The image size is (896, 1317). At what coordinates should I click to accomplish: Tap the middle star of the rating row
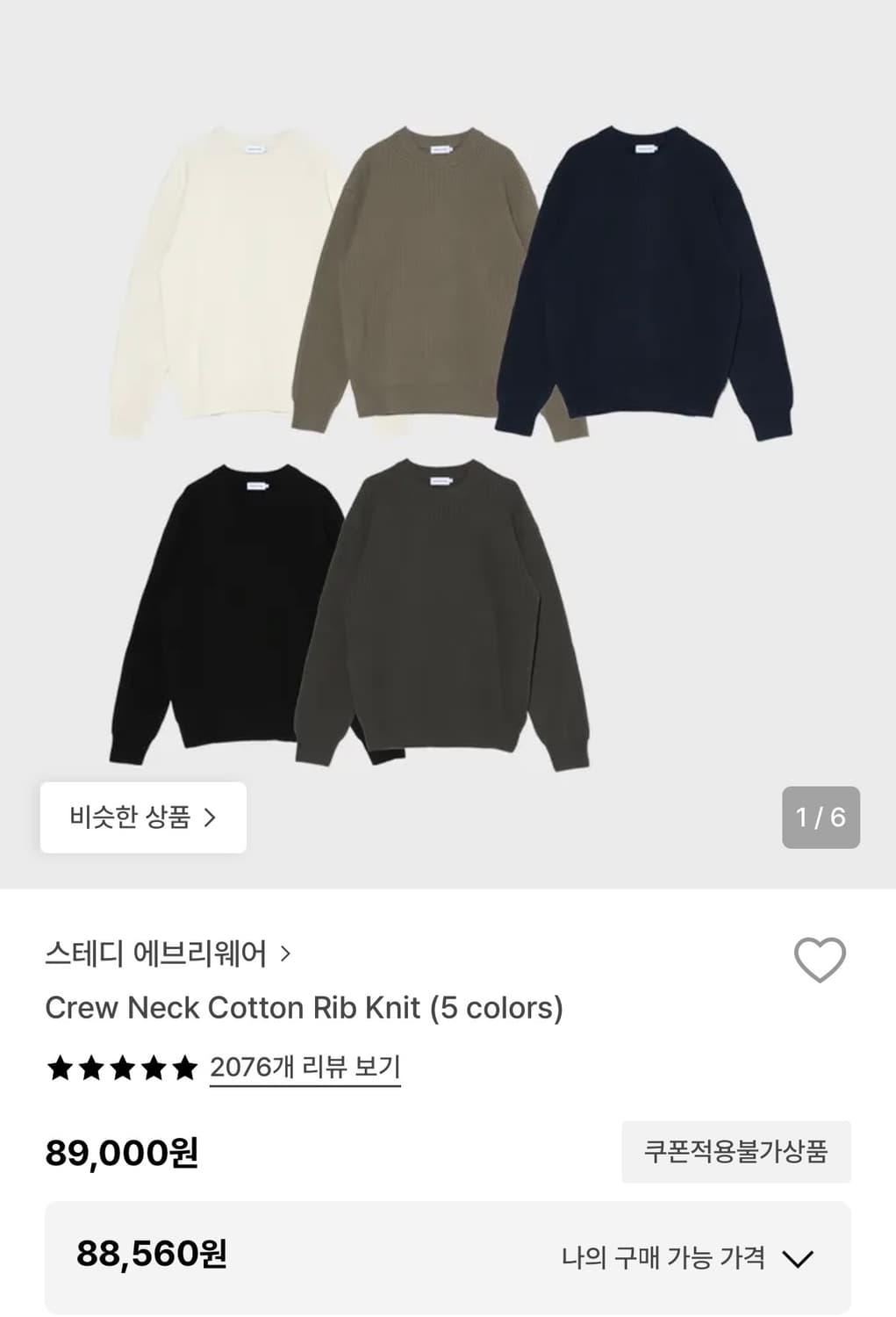pos(122,1068)
